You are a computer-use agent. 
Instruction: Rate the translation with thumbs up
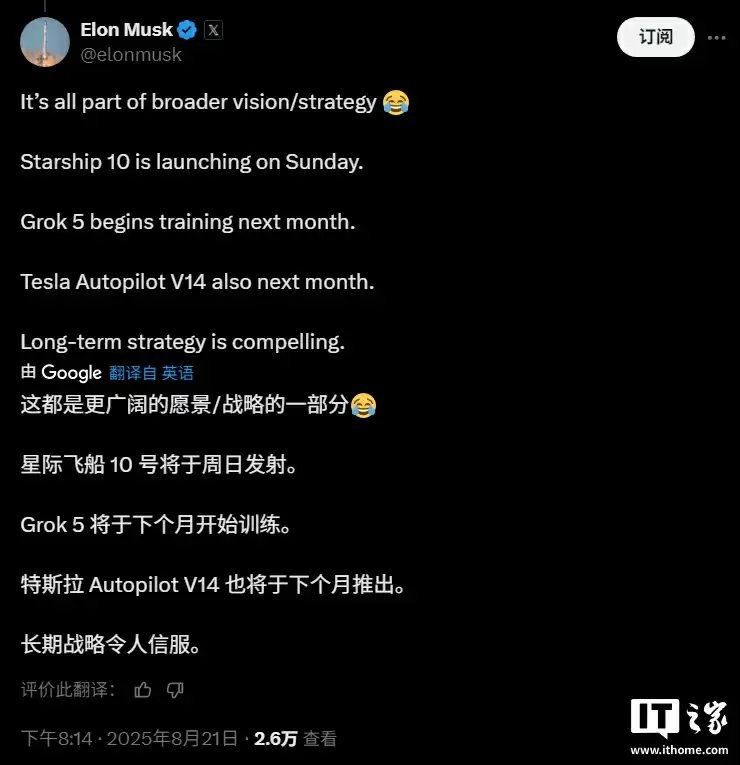point(143,690)
